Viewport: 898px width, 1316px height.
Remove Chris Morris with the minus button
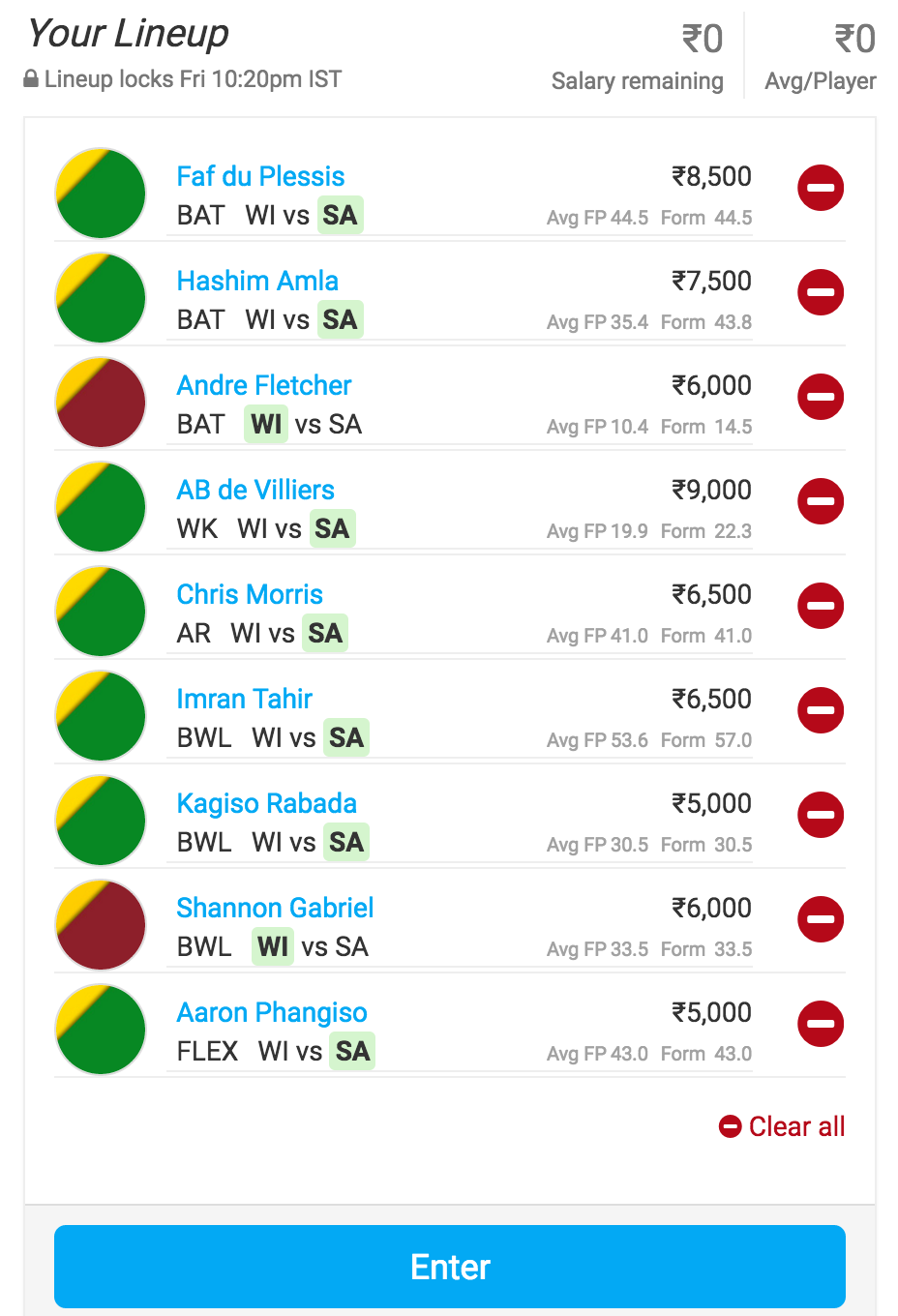[x=820, y=606]
